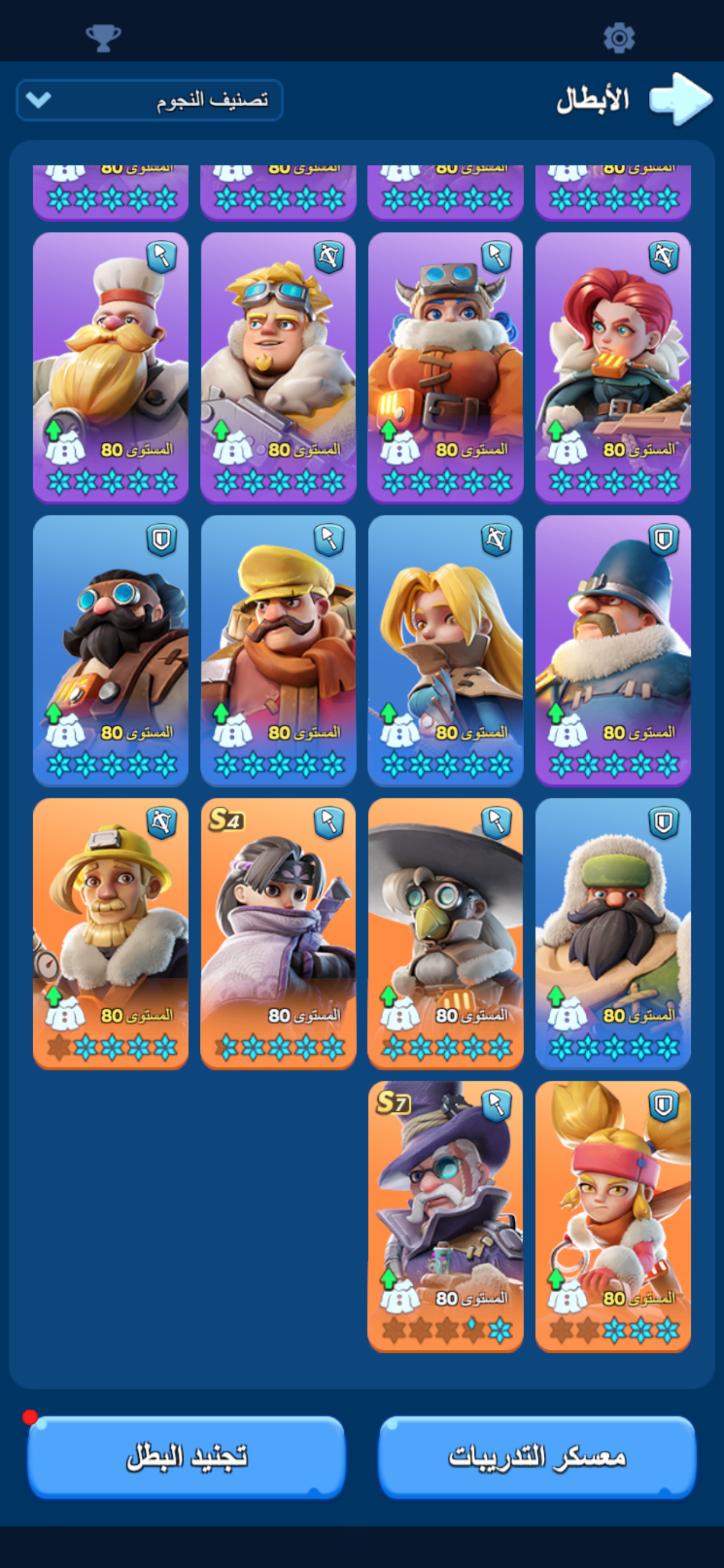The height and width of the screenshot is (1568, 724).
Task: Open the settings gear icon
Action: (618, 38)
